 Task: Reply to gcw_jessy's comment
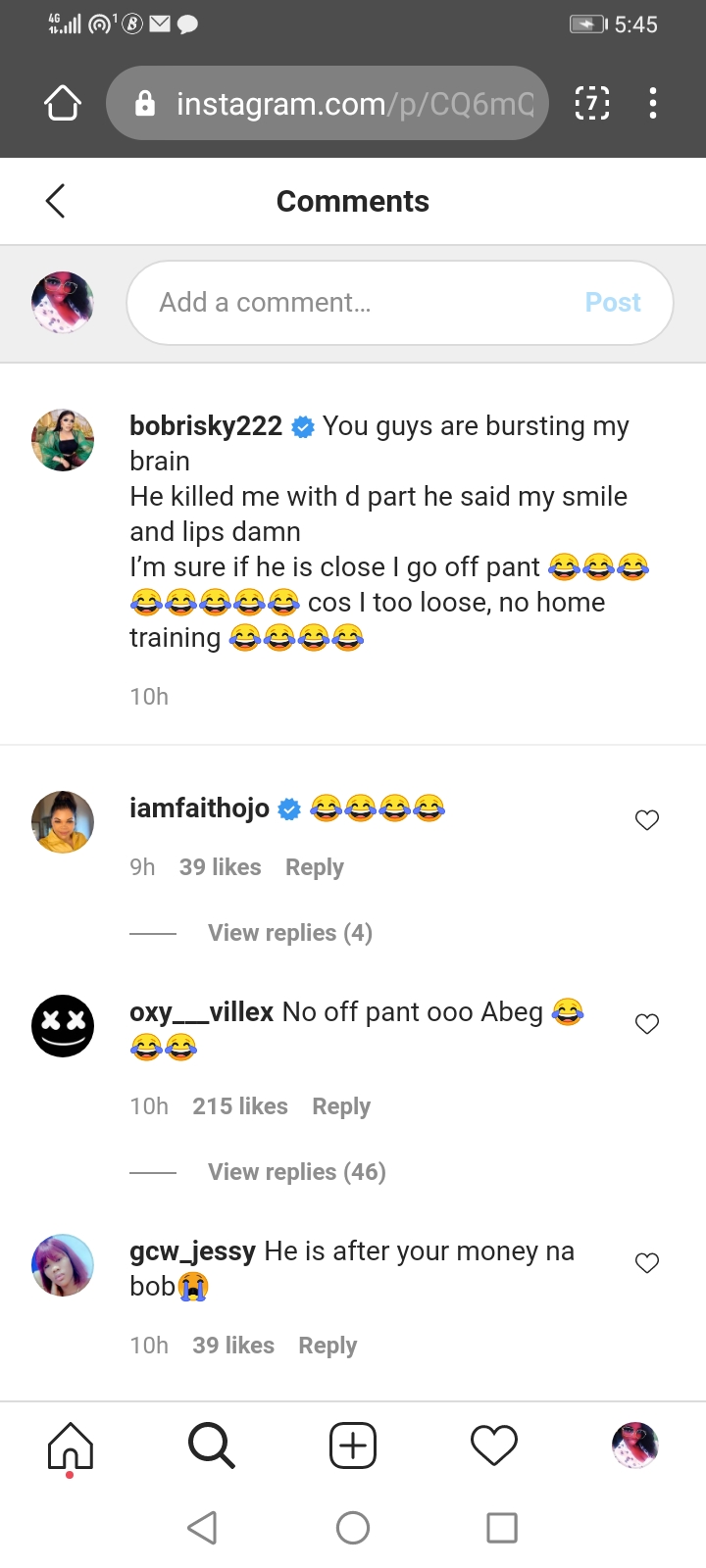pyautogui.click(x=328, y=1346)
